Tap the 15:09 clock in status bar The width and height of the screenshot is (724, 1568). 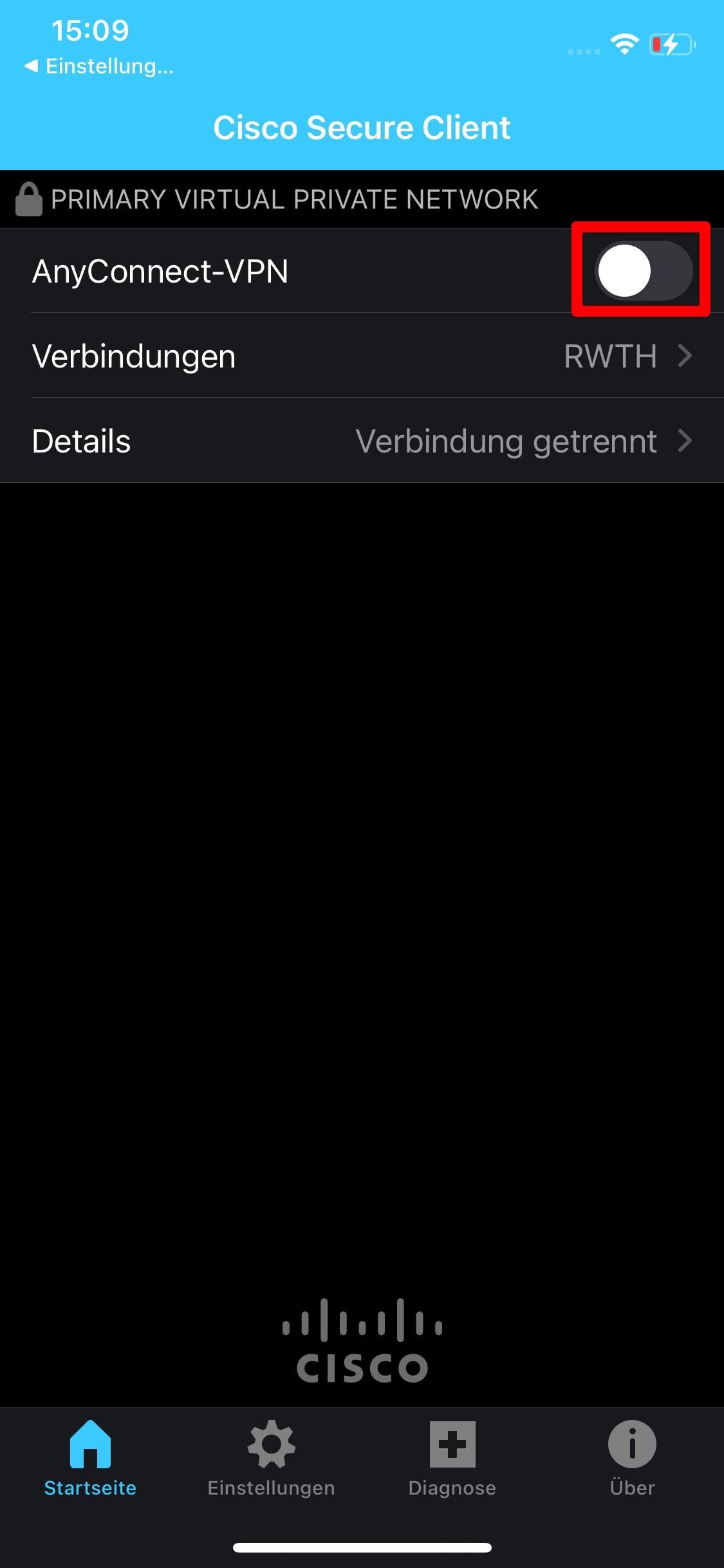click(89, 30)
